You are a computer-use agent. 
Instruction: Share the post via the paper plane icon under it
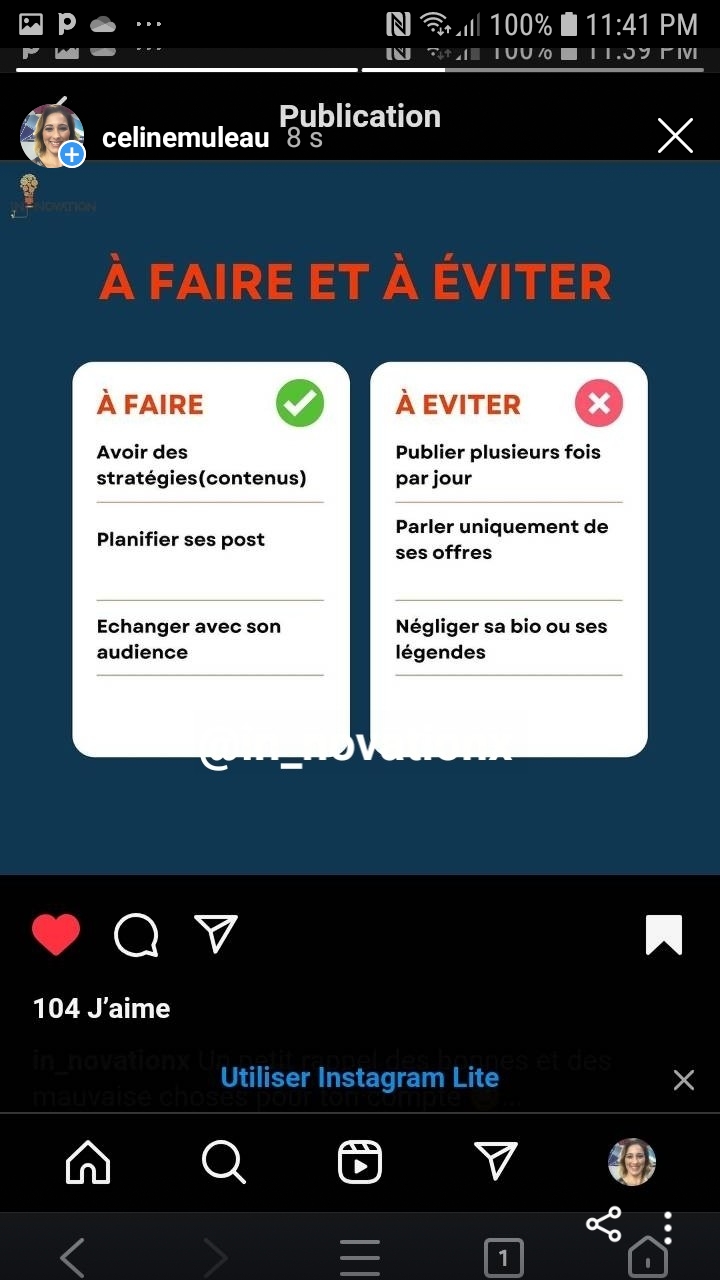coord(216,933)
